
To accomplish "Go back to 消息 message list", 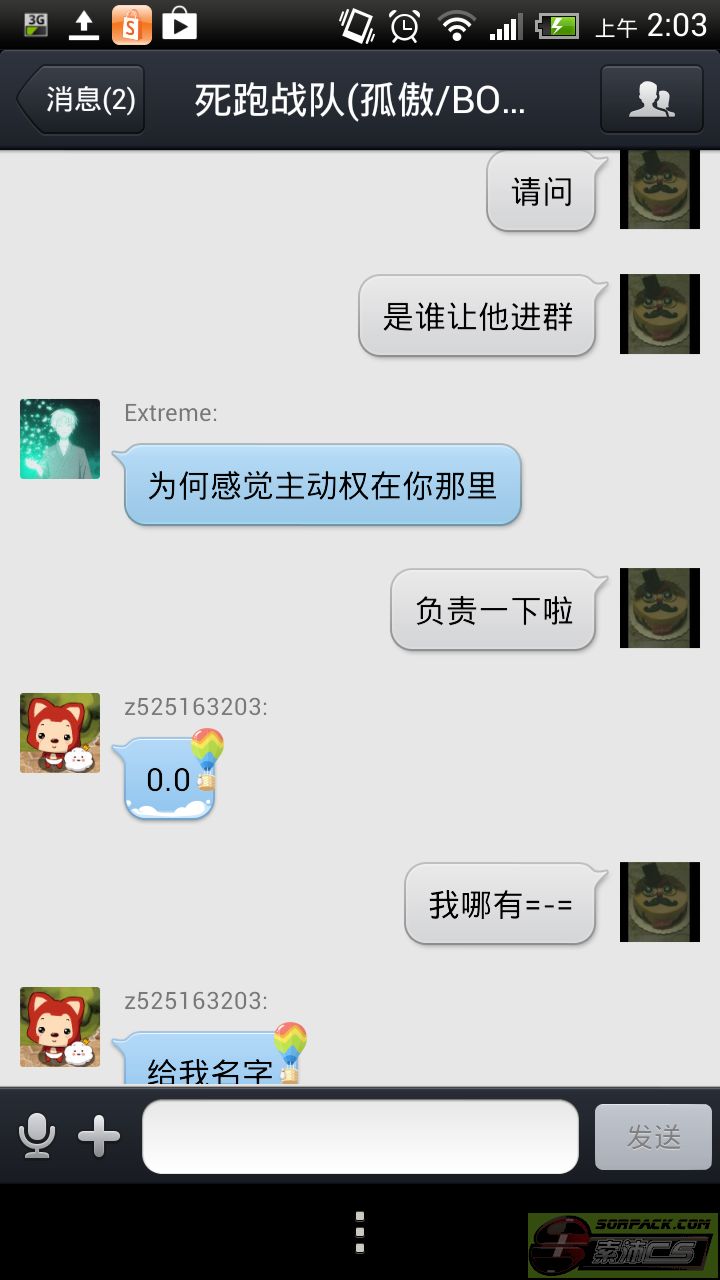I will point(82,99).
